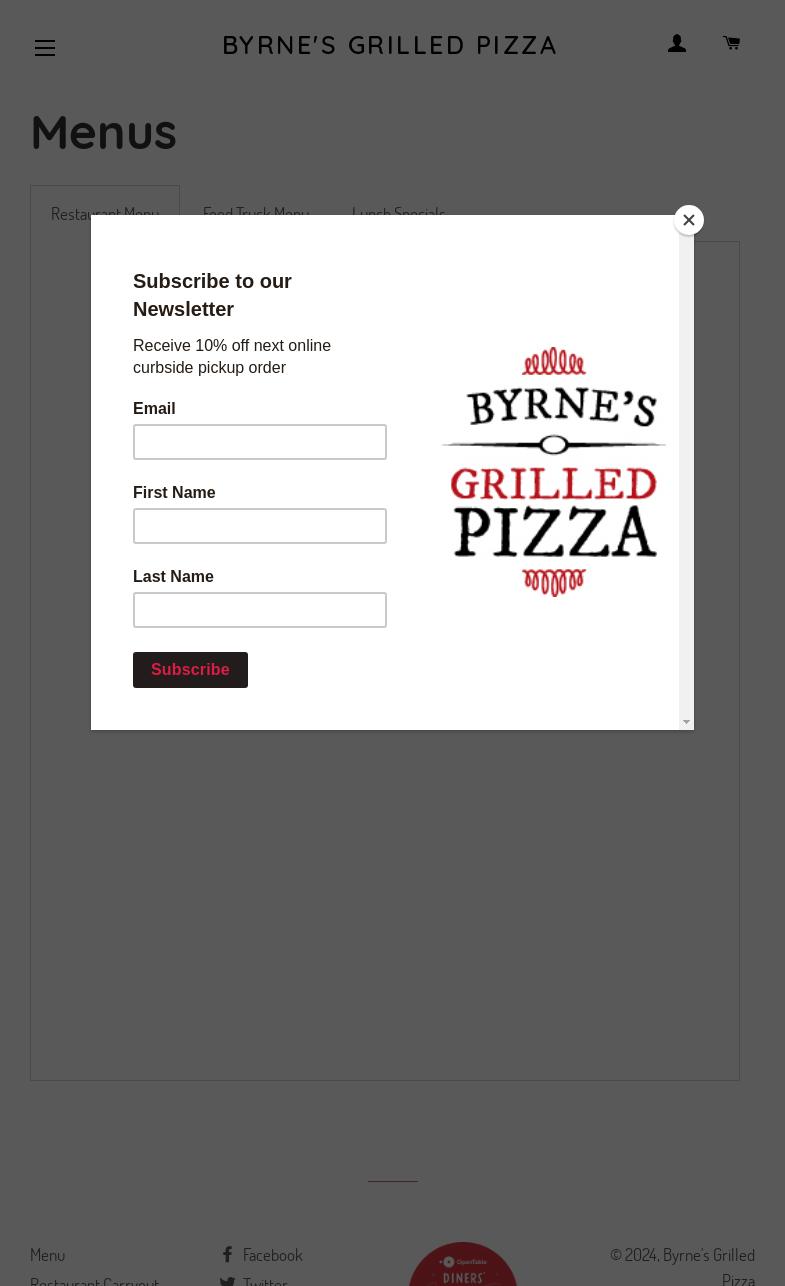Viewport: 785px width, 1286px height.
Task: Open the Twitter link in footer
Action: (264, 1280)
